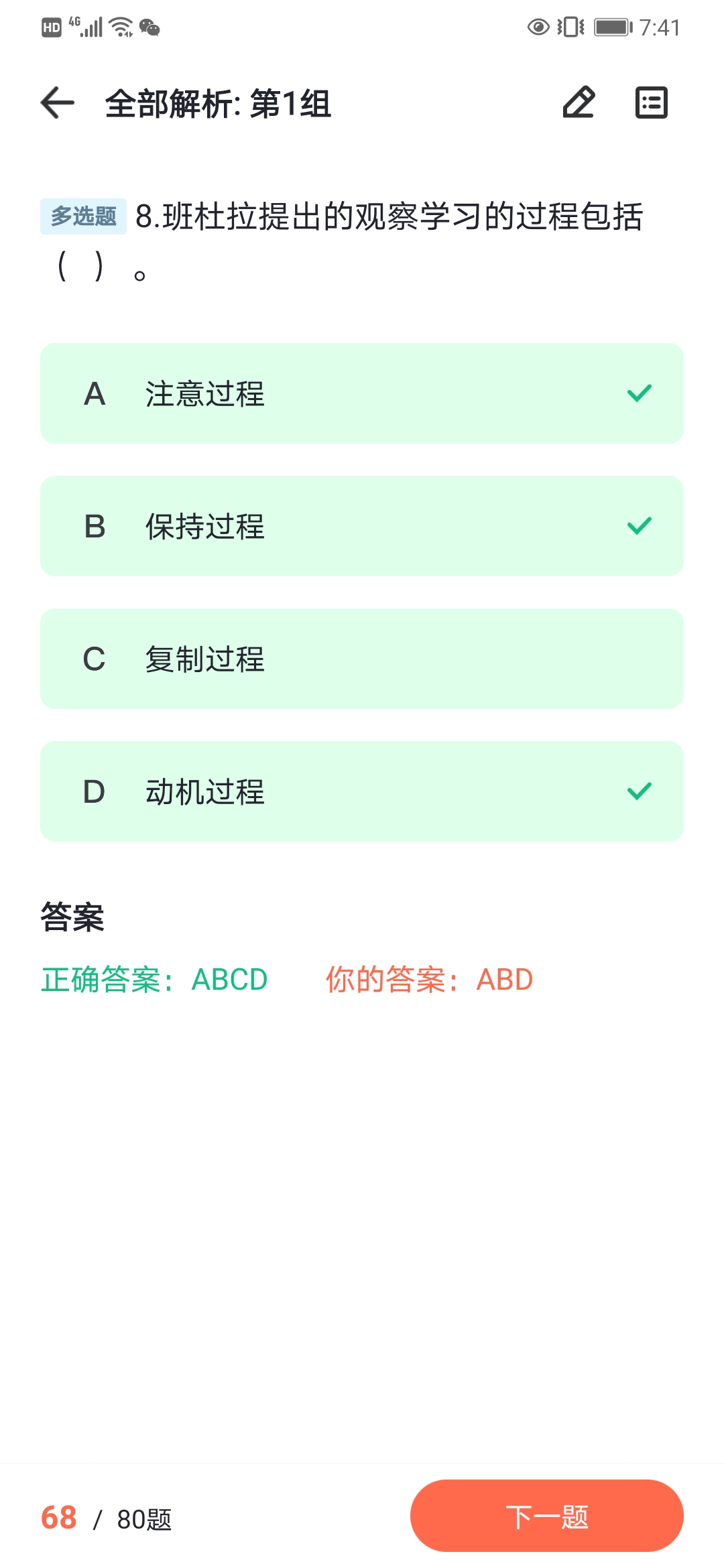
Task: Go back using the top arrow
Action: 58,103
